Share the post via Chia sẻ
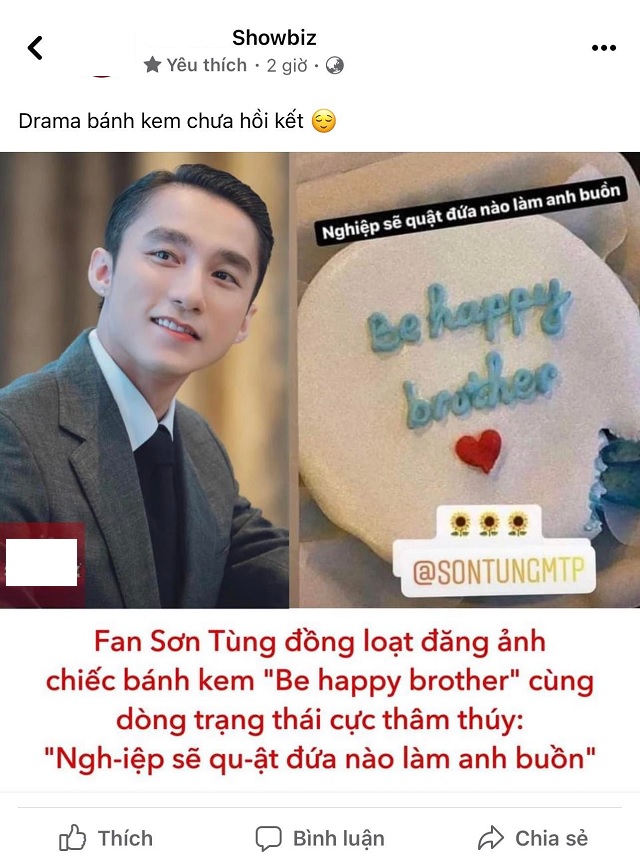Viewport: 640px width, 863px height. click(533, 838)
